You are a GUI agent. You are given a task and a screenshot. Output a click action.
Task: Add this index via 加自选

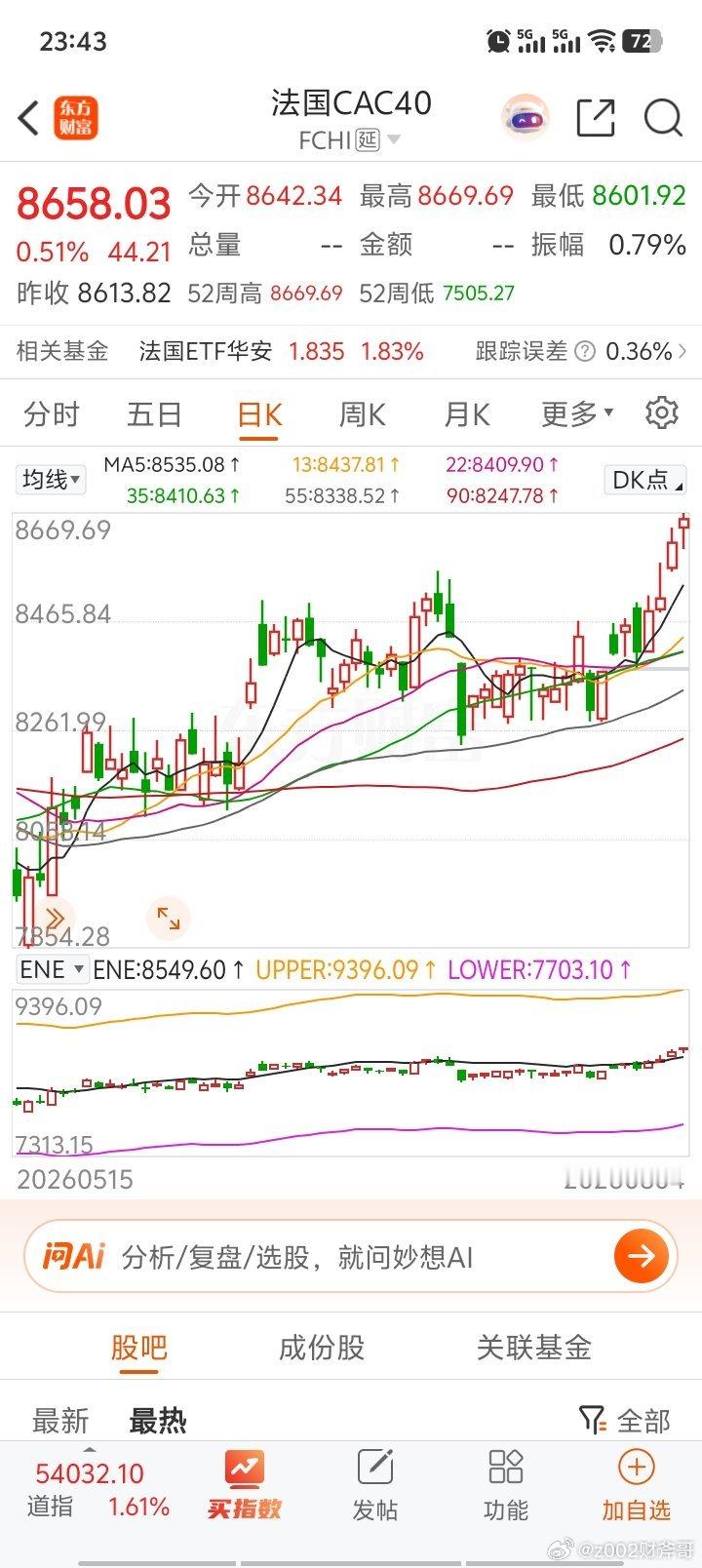tap(636, 1485)
